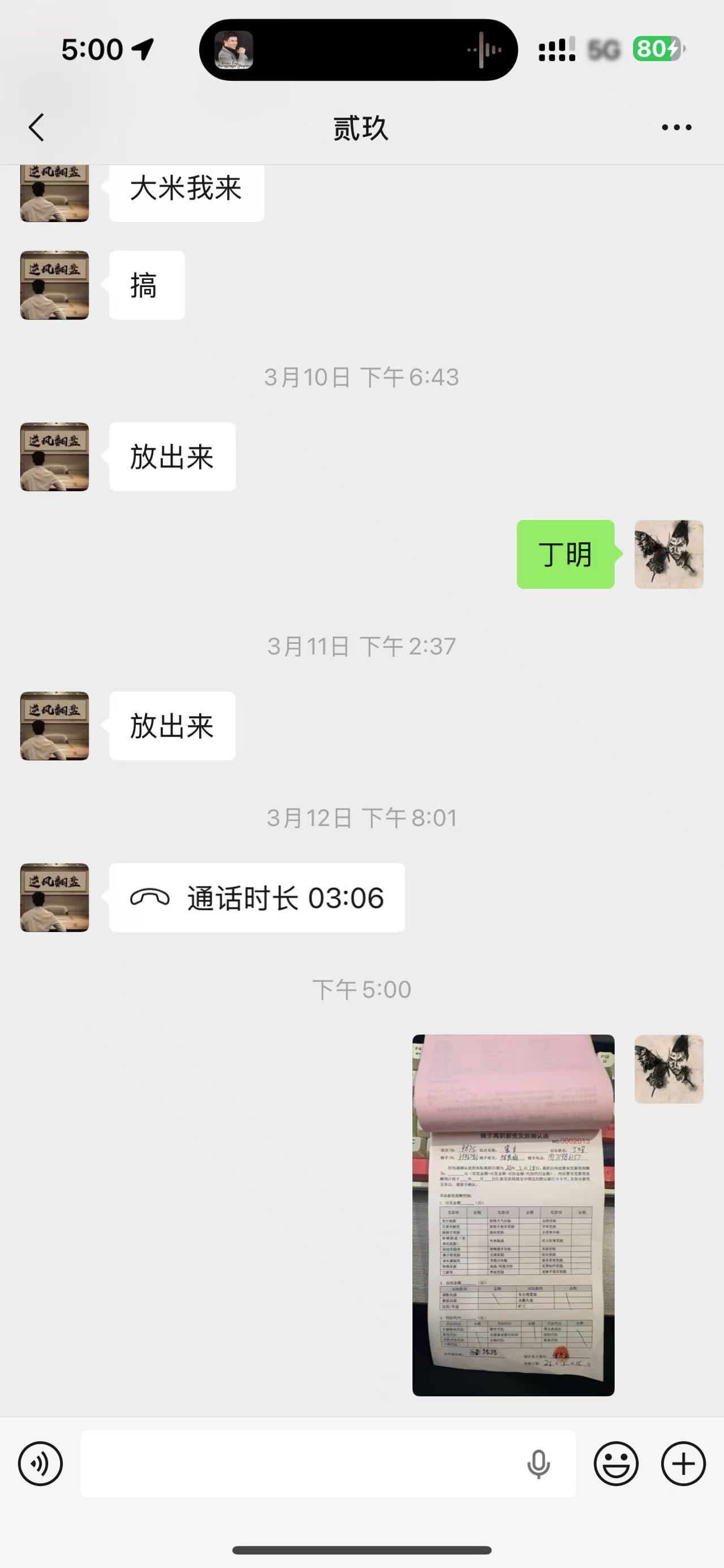Open the emoji sticker panel

(x=616, y=1464)
